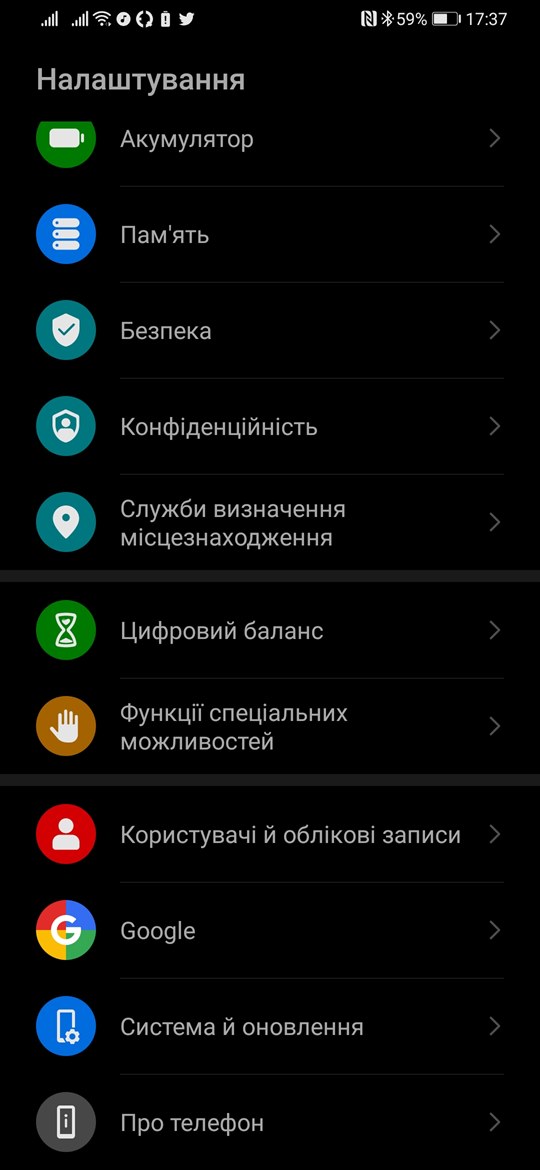This screenshot has height=1170, width=540.
Task: Open Конфіденційність settings
Action: click(x=270, y=427)
